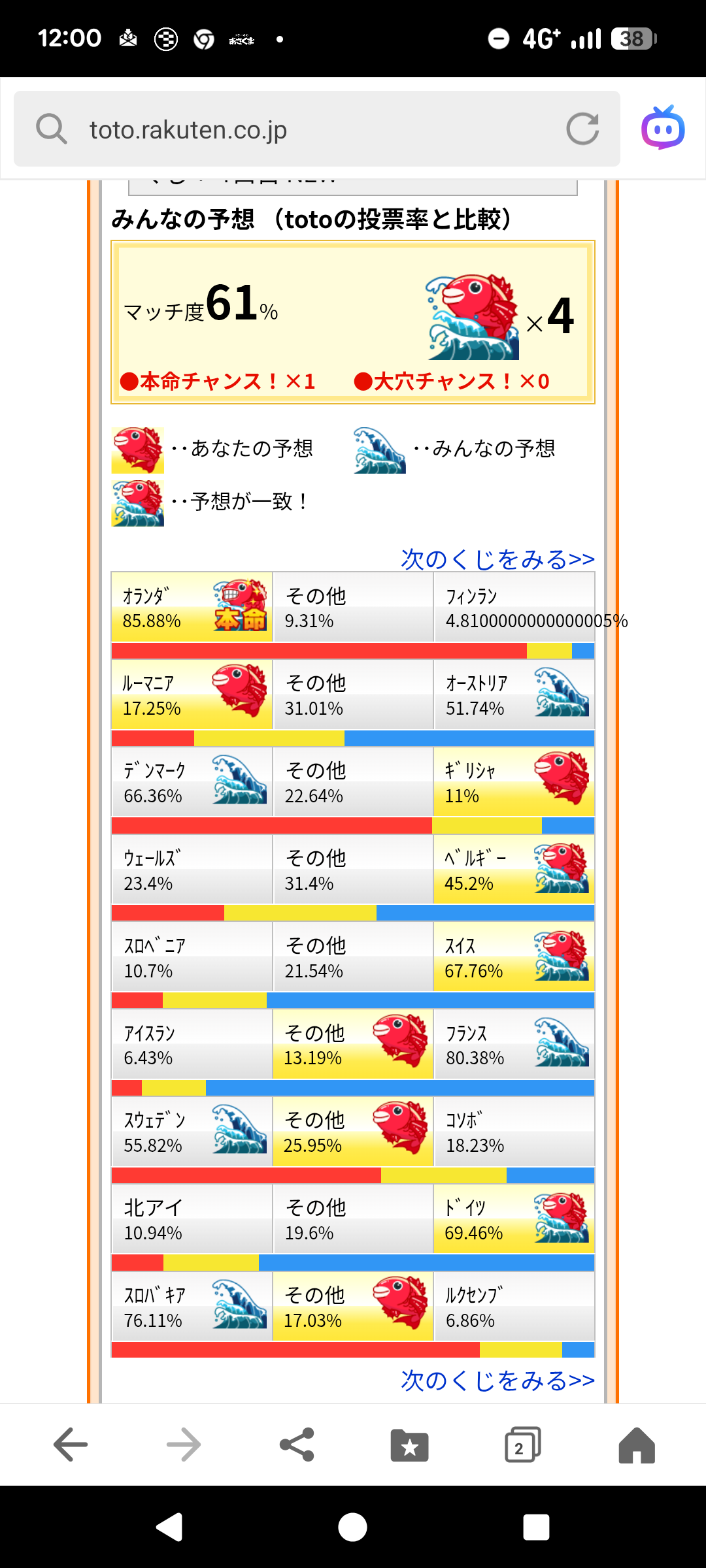
Task: Open recent apps with the square button
Action: 536,1527
